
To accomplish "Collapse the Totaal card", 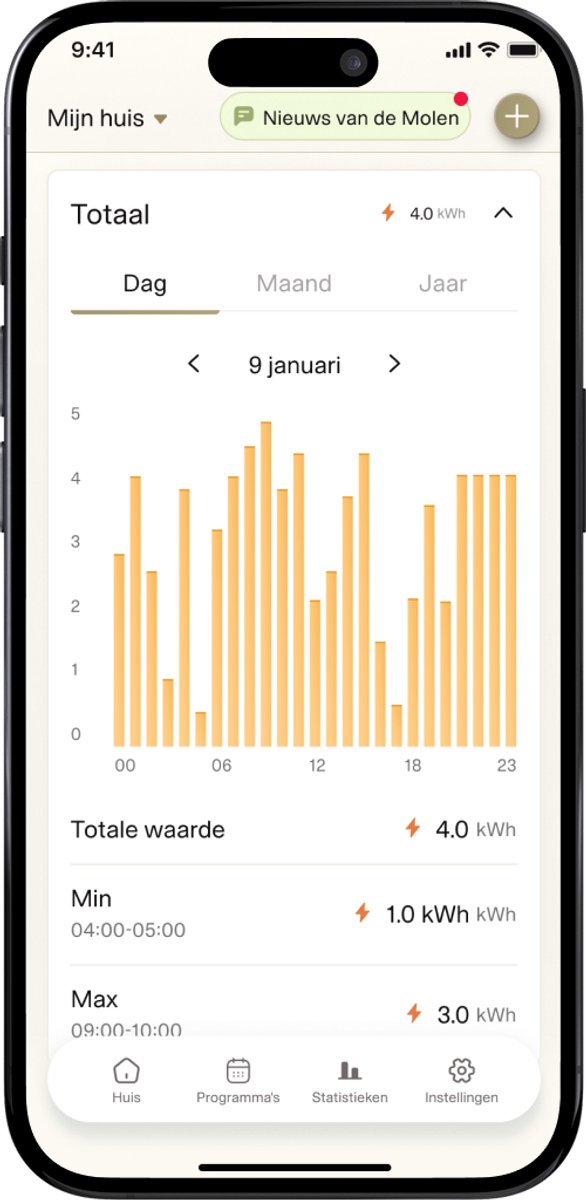I will click(x=503, y=213).
